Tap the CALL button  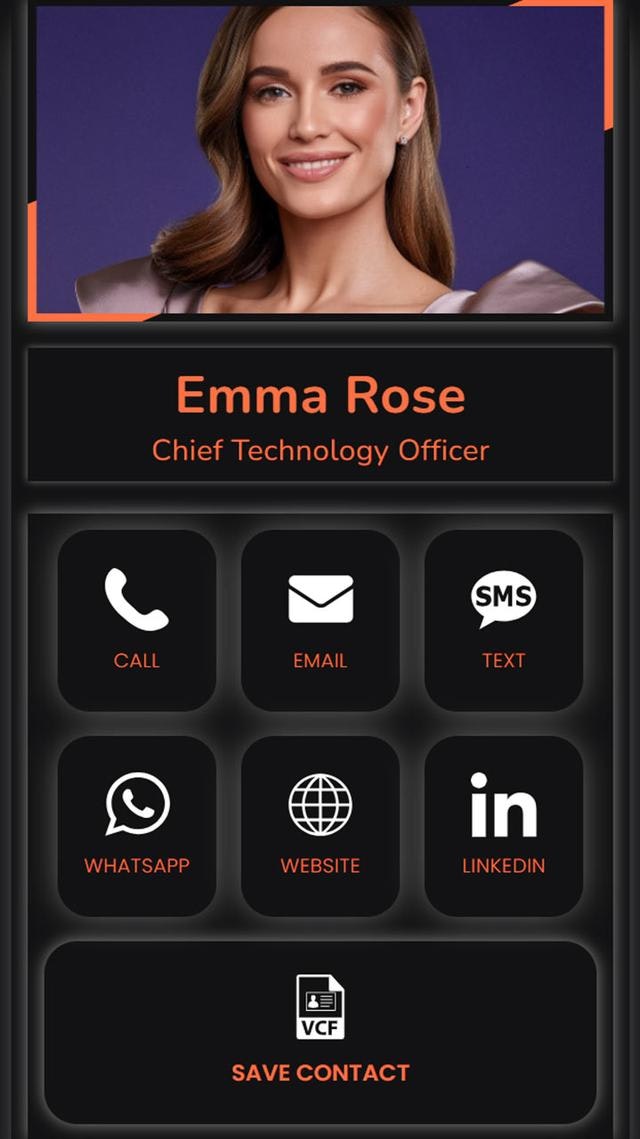[137, 620]
